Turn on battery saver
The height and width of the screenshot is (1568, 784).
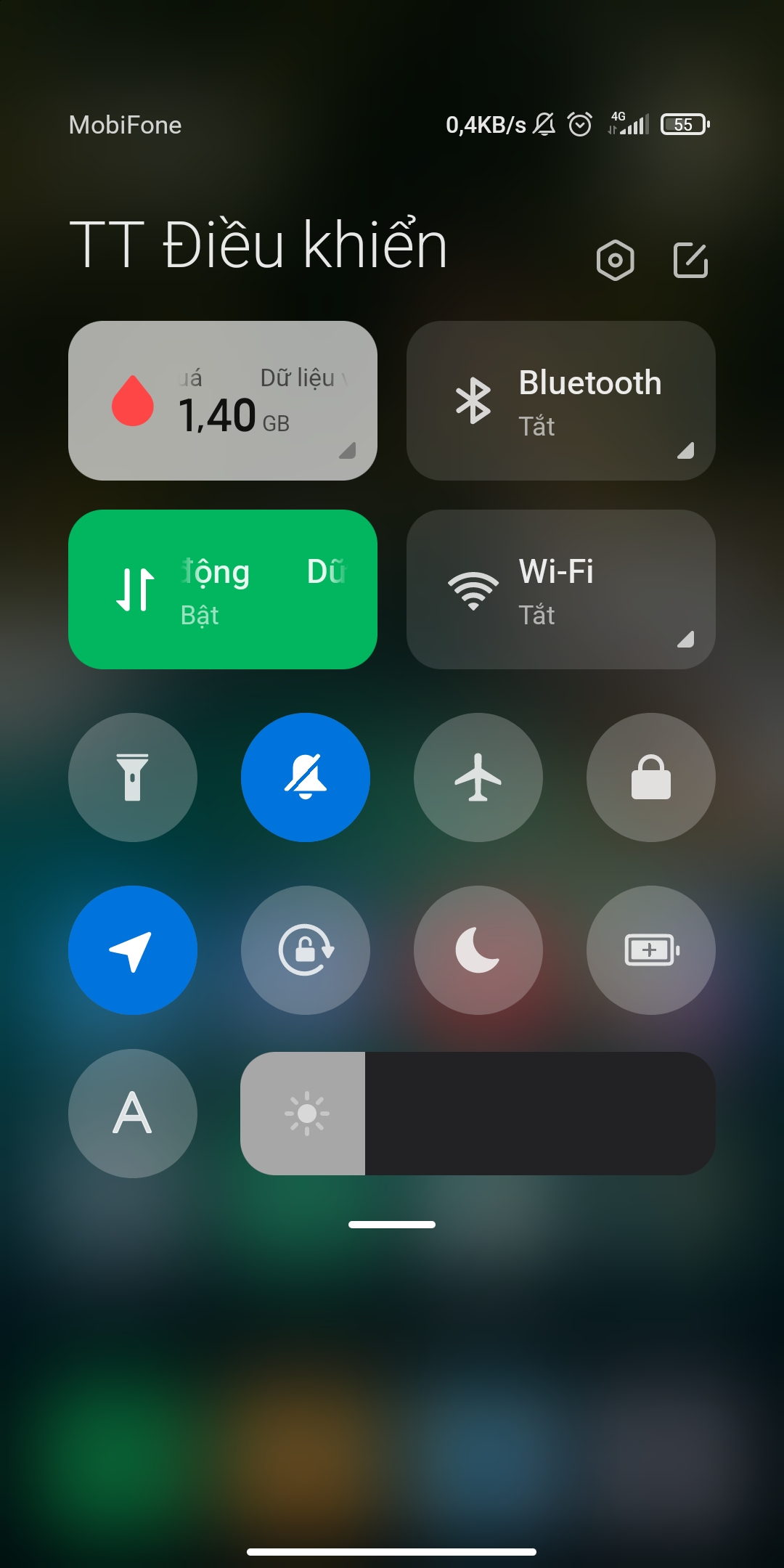651,950
